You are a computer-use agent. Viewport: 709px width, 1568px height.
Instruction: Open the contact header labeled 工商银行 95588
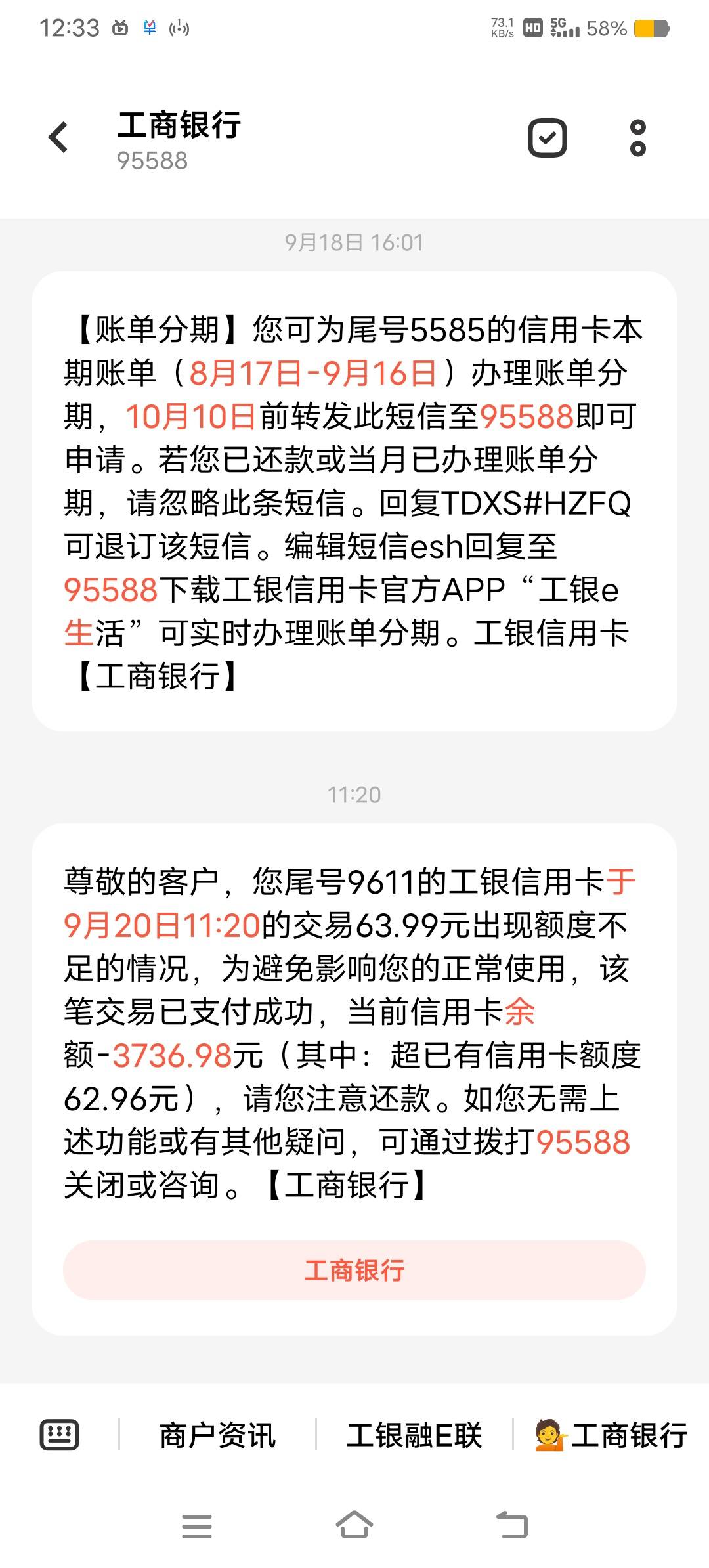pos(179,141)
